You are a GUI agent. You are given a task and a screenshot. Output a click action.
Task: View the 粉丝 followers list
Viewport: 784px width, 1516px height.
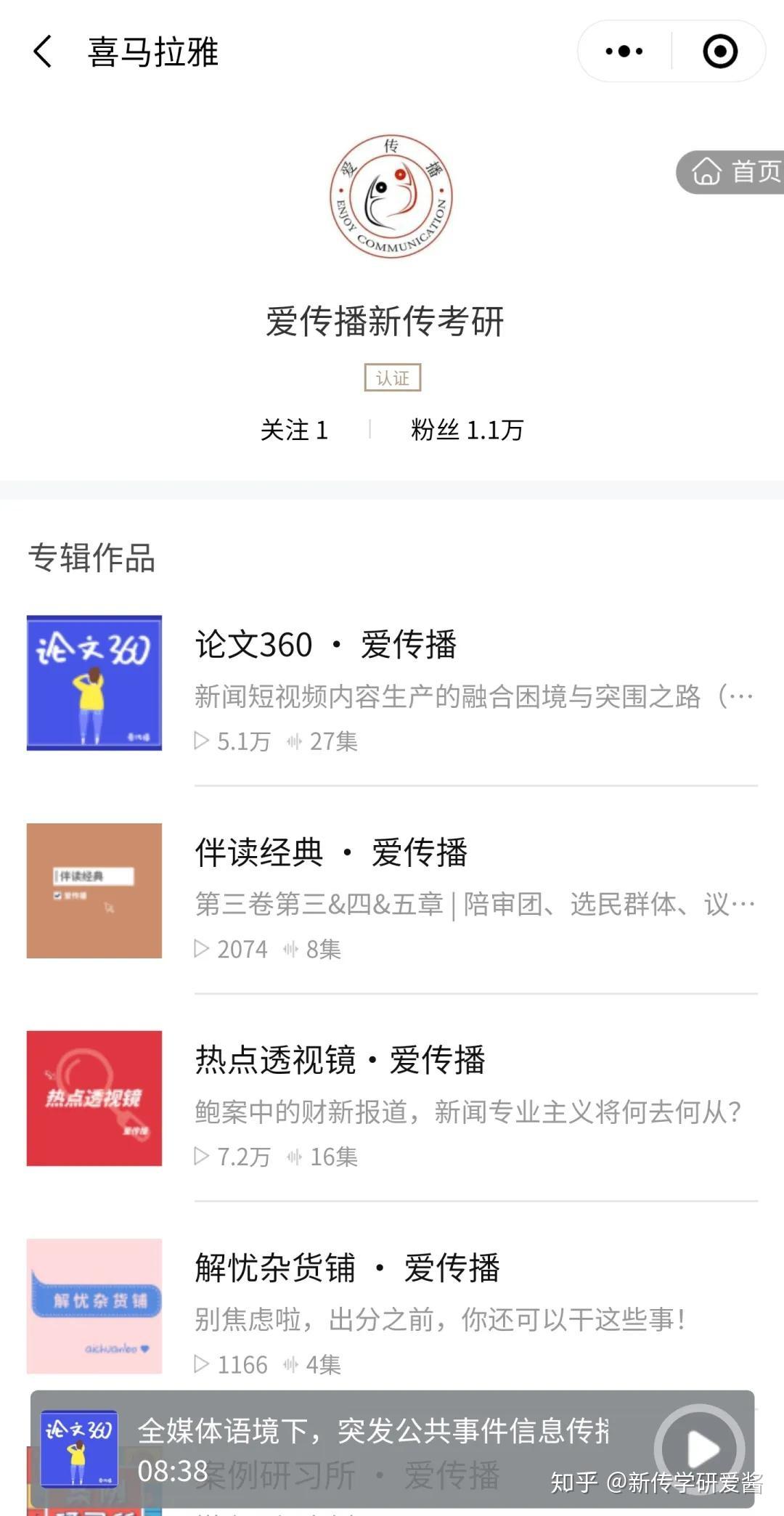click(467, 430)
